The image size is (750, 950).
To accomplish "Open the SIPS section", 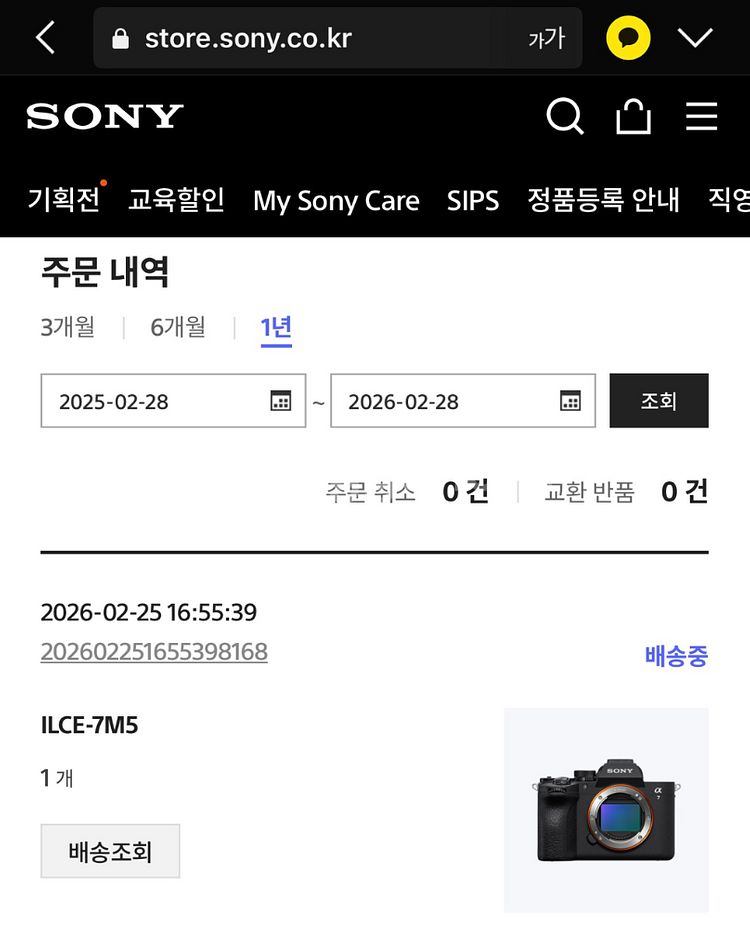I will click(x=473, y=200).
